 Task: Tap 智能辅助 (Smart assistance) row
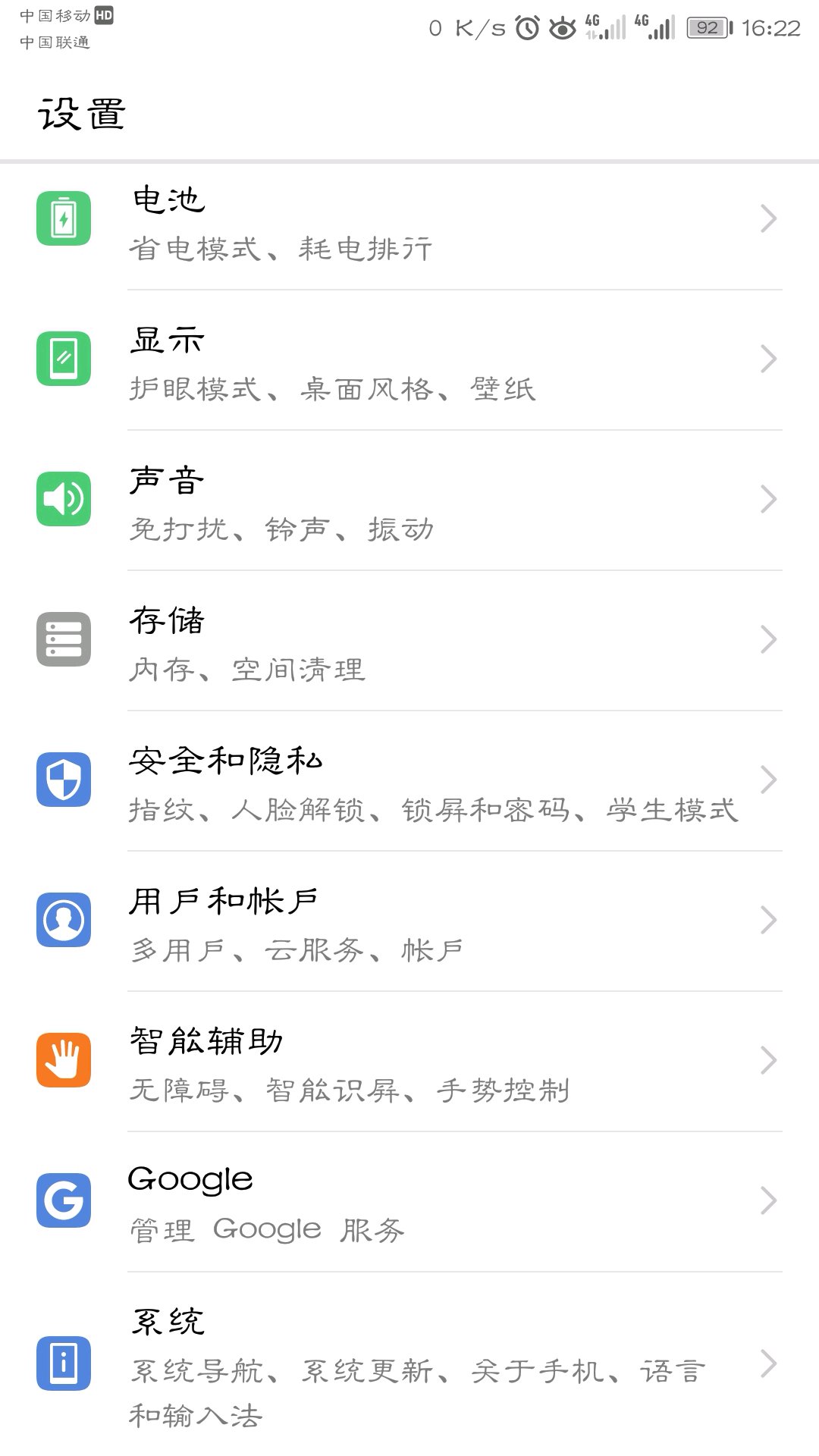409,1062
